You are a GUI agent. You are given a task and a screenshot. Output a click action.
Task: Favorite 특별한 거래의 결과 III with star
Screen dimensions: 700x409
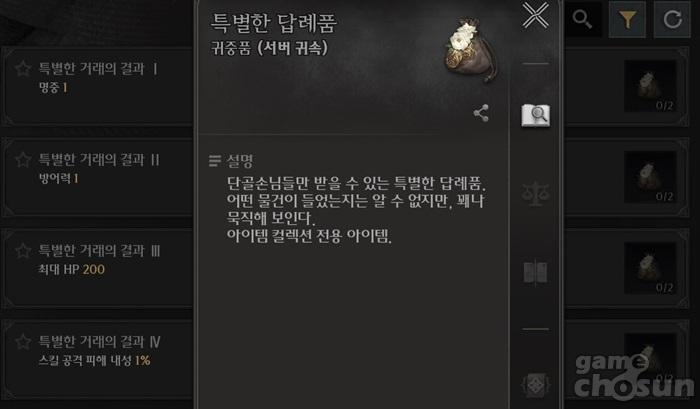click(x=22, y=250)
